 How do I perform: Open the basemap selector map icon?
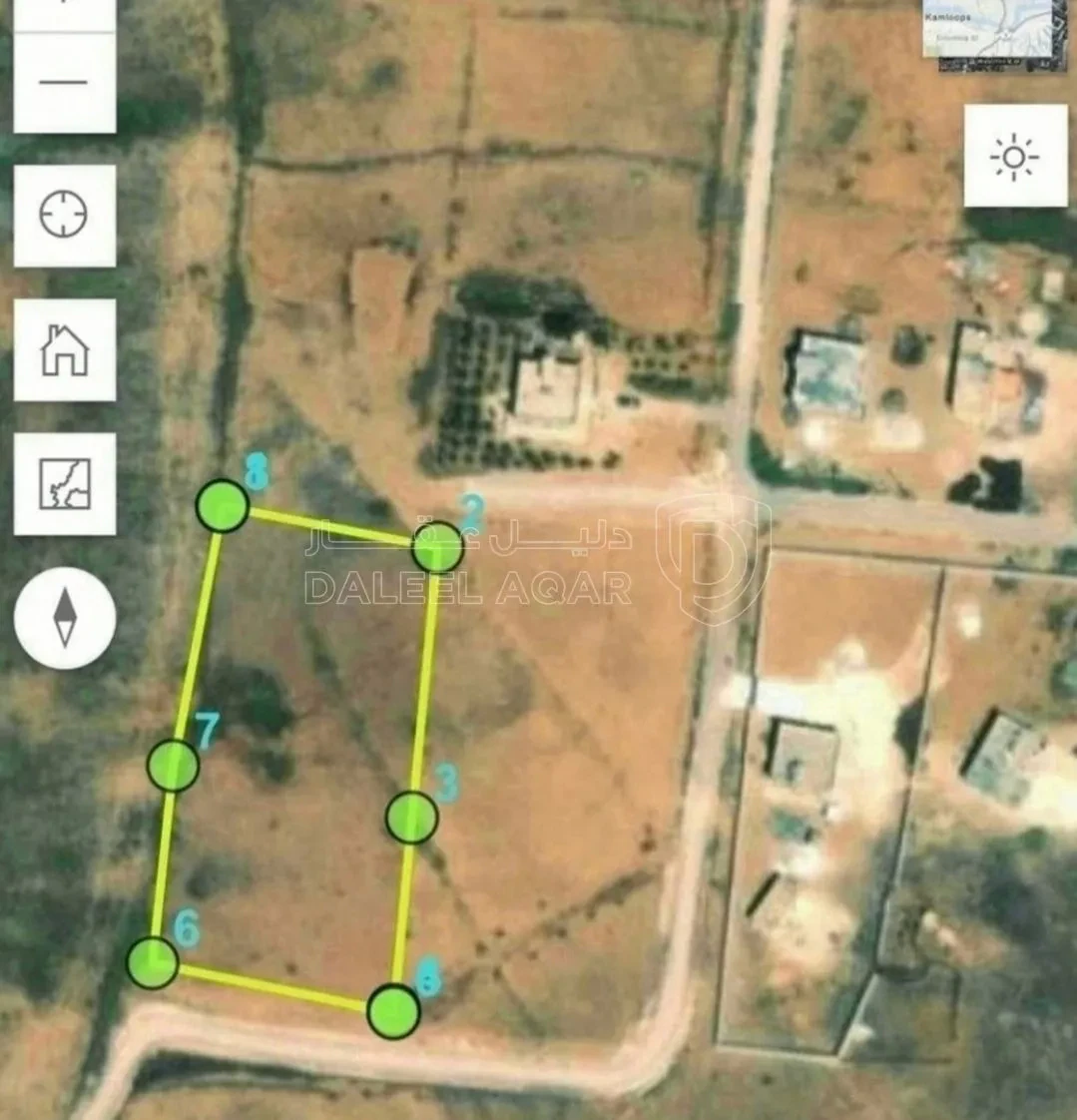coord(64,483)
